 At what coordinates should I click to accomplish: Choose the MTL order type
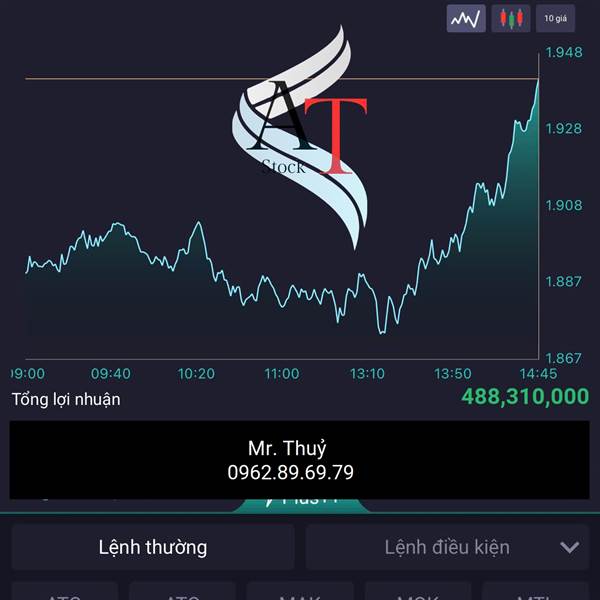pos(535,591)
